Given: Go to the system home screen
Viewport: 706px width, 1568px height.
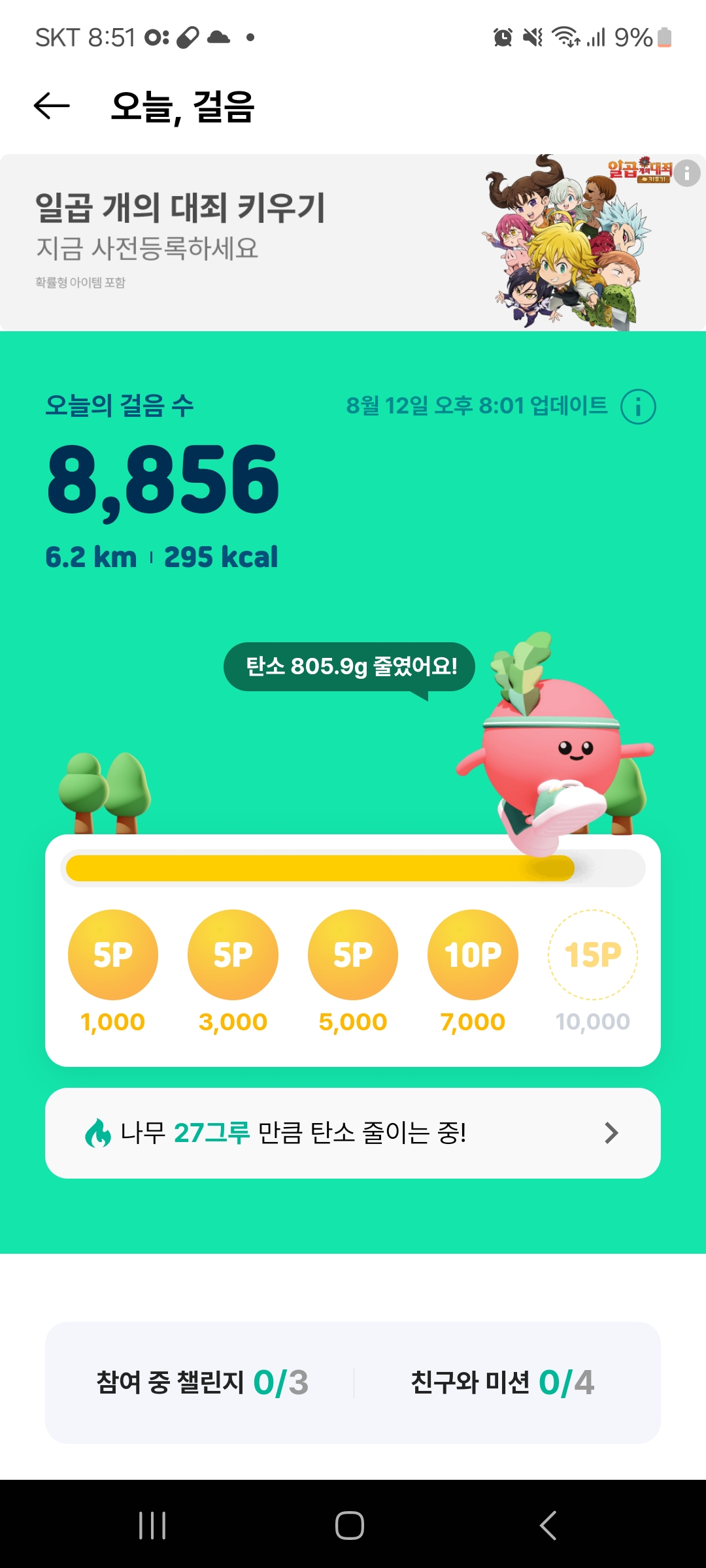Looking at the screenshot, I should coord(350,1526).
